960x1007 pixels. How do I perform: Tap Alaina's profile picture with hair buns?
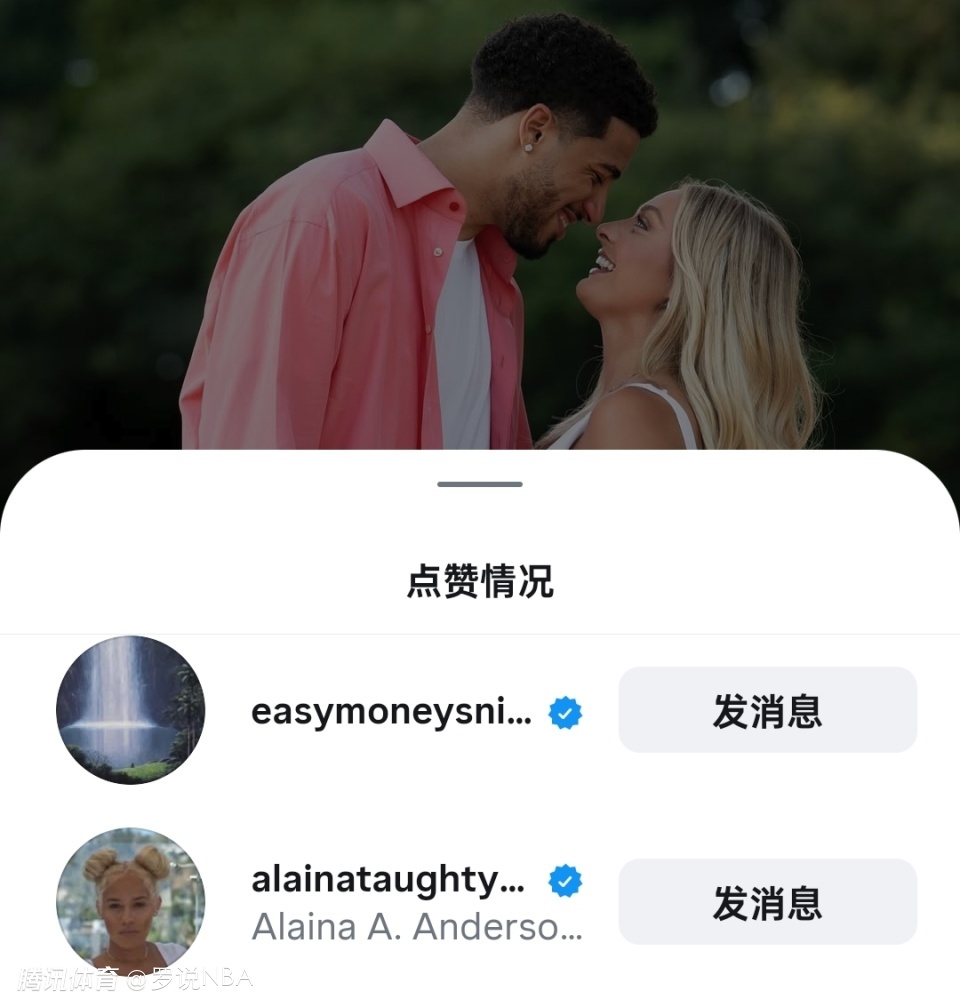click(x=130, y=900)
